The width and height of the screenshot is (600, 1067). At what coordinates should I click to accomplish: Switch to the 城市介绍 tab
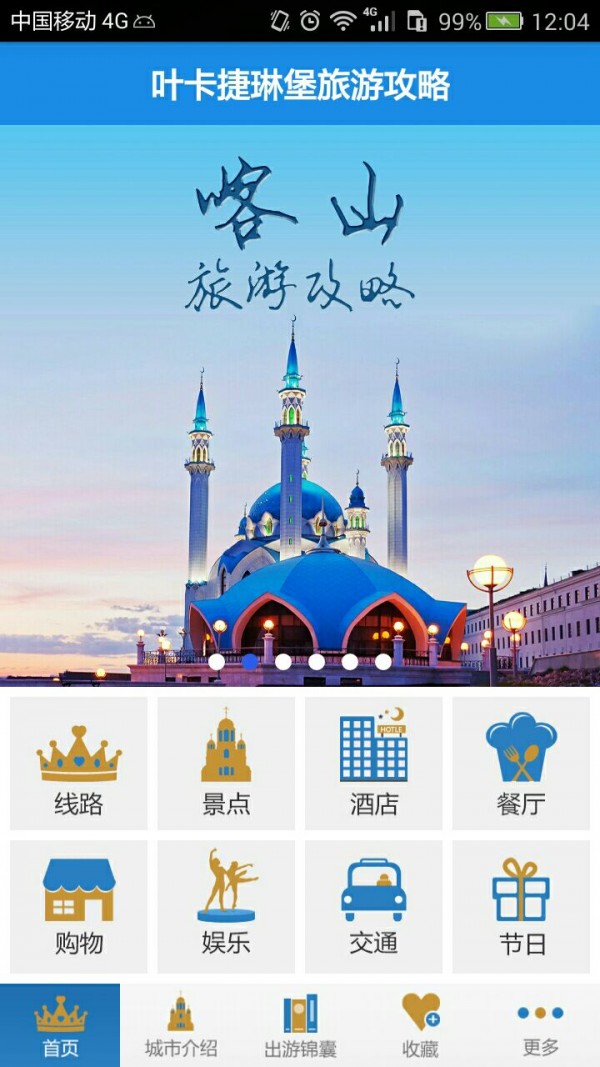tap(181, 1026)
